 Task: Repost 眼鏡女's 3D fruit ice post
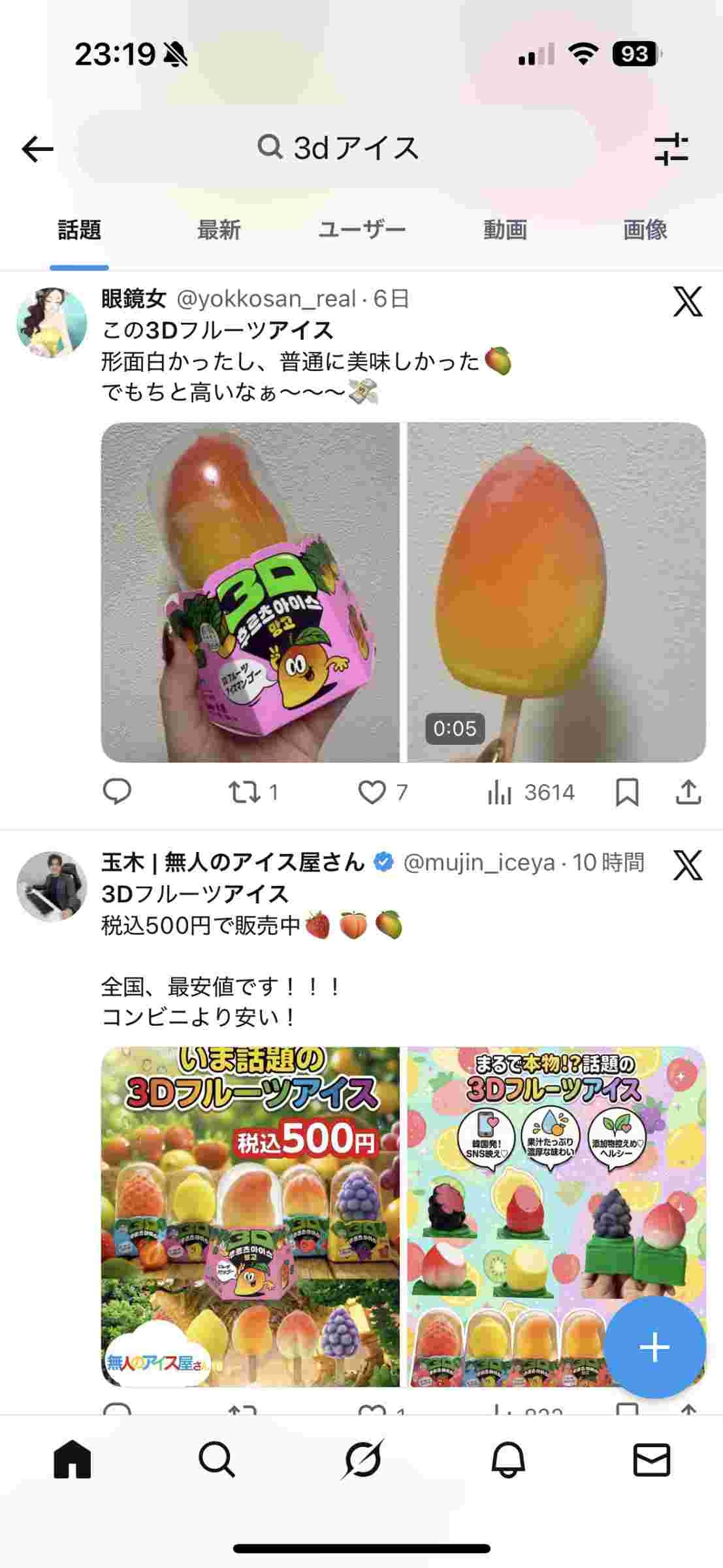pos(244,792)
